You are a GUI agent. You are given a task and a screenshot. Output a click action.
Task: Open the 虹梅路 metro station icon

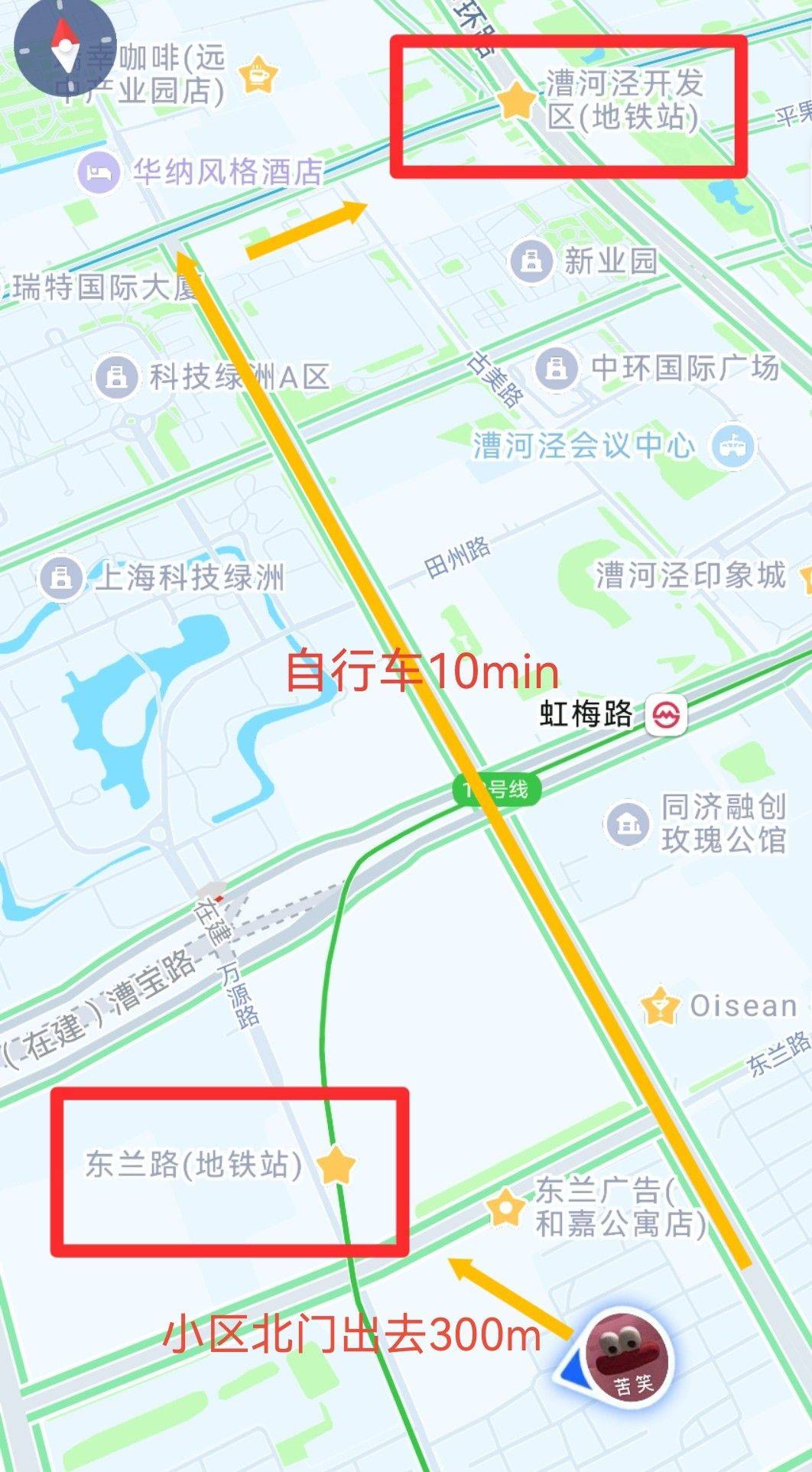pyautogui.click(x=667, y=716)
